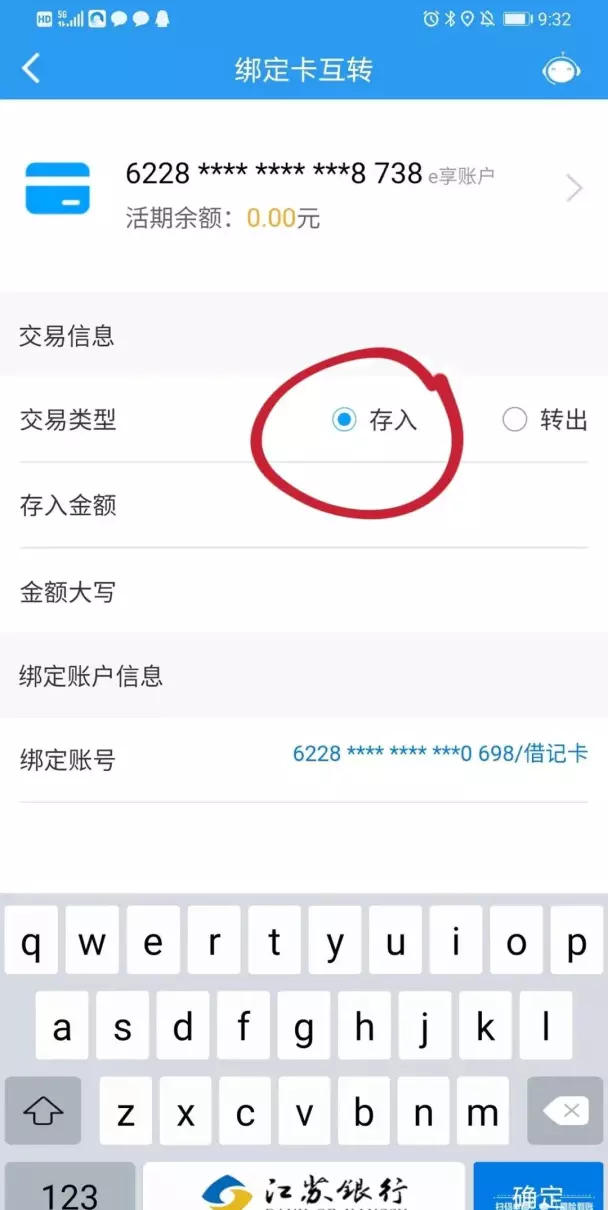Open the robot assistant icon
Viewport: 608px width, 1210px height.
[560, 69]
